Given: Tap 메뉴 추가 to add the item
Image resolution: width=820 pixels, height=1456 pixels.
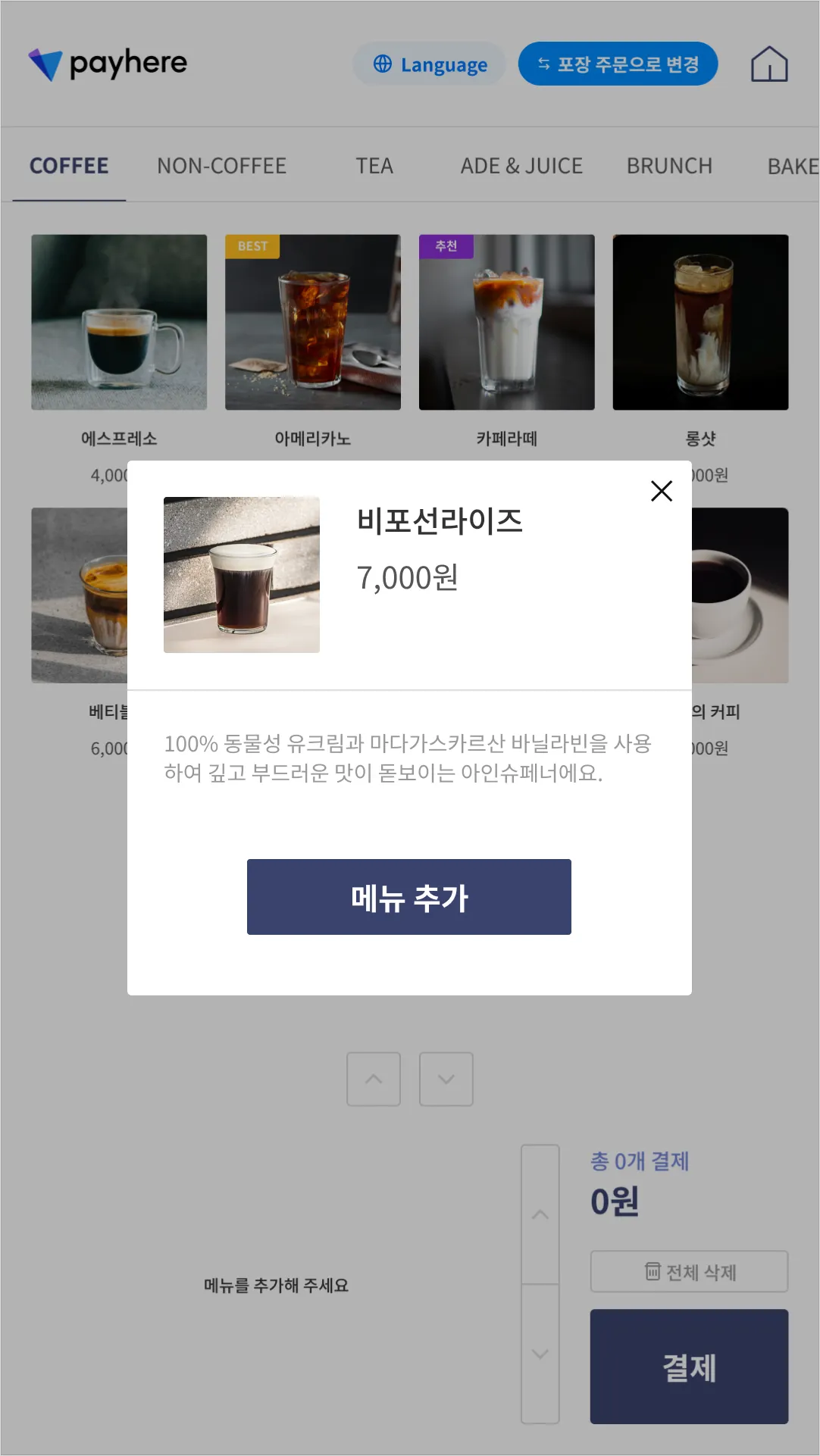Looking at the screenshot, I should coord(409,897).
